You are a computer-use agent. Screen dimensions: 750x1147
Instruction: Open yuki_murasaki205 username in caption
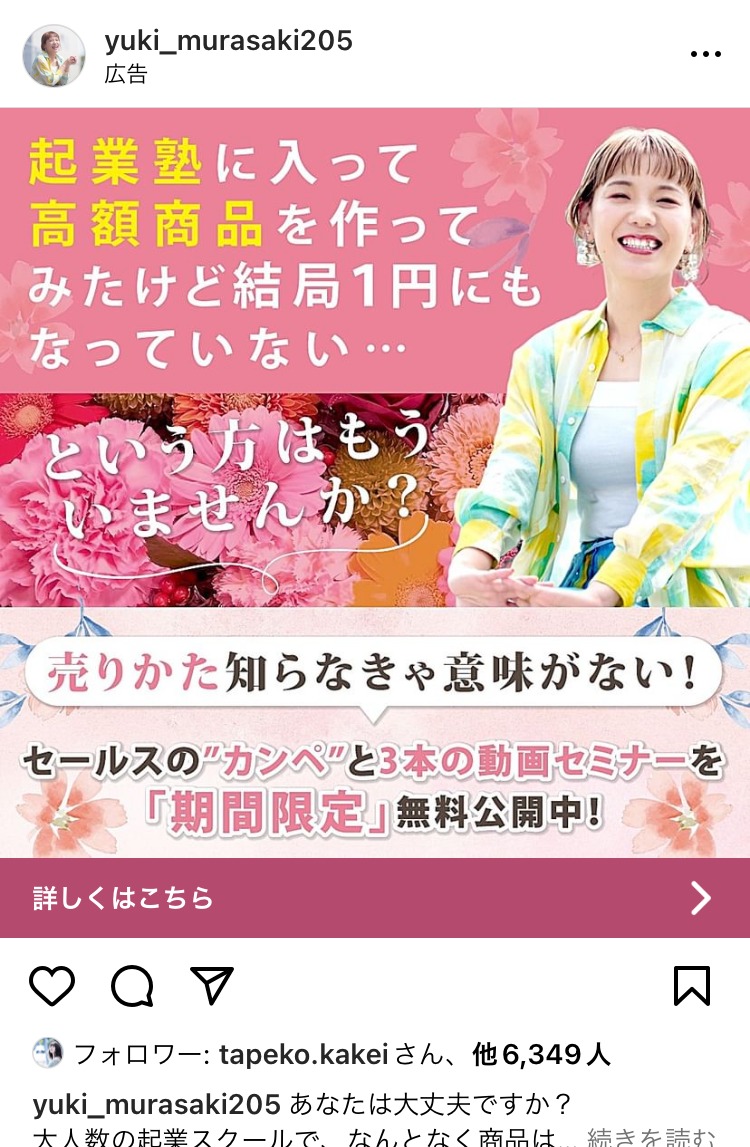157,1104
